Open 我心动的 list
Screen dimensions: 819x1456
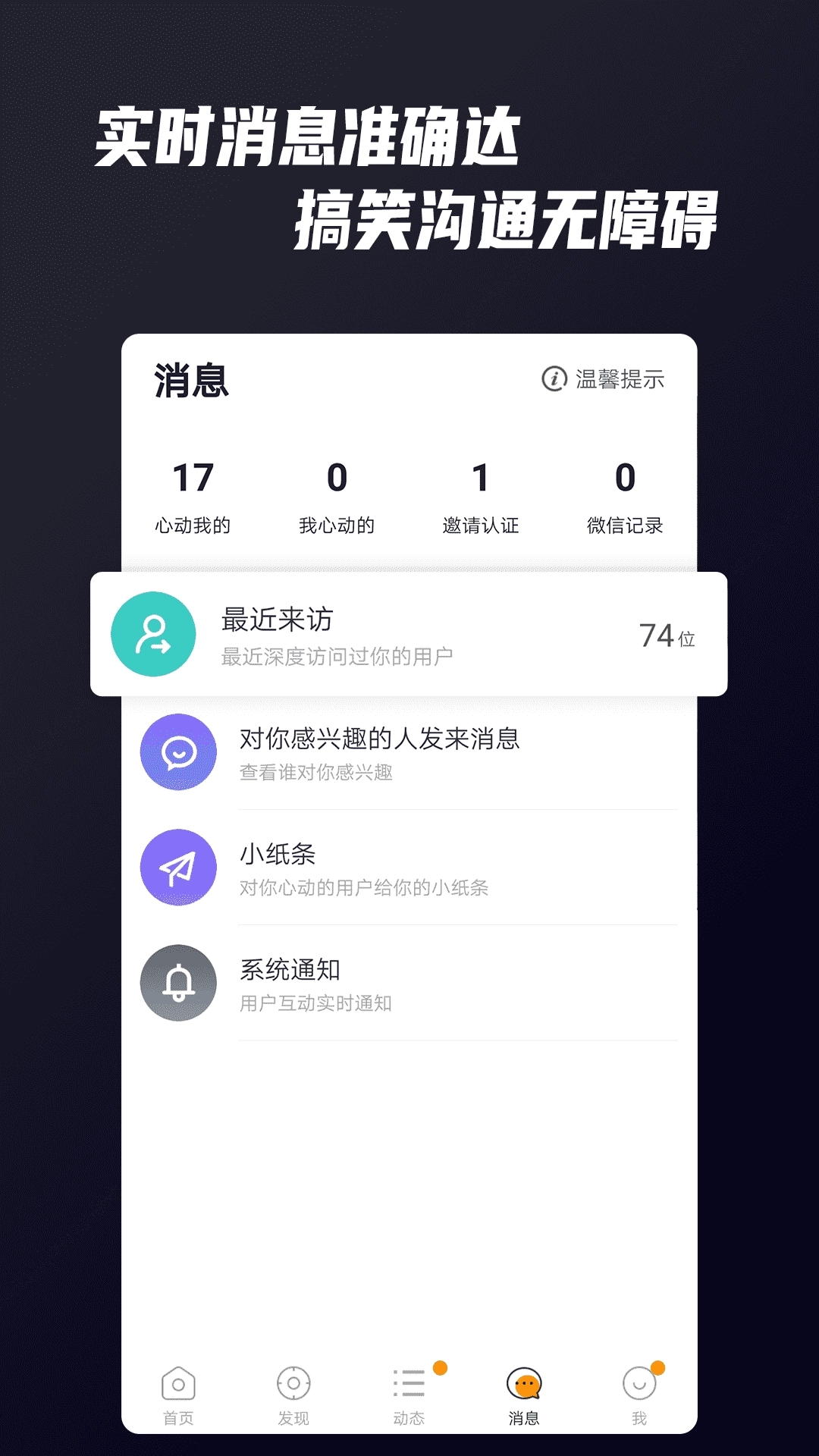(337, 493)
